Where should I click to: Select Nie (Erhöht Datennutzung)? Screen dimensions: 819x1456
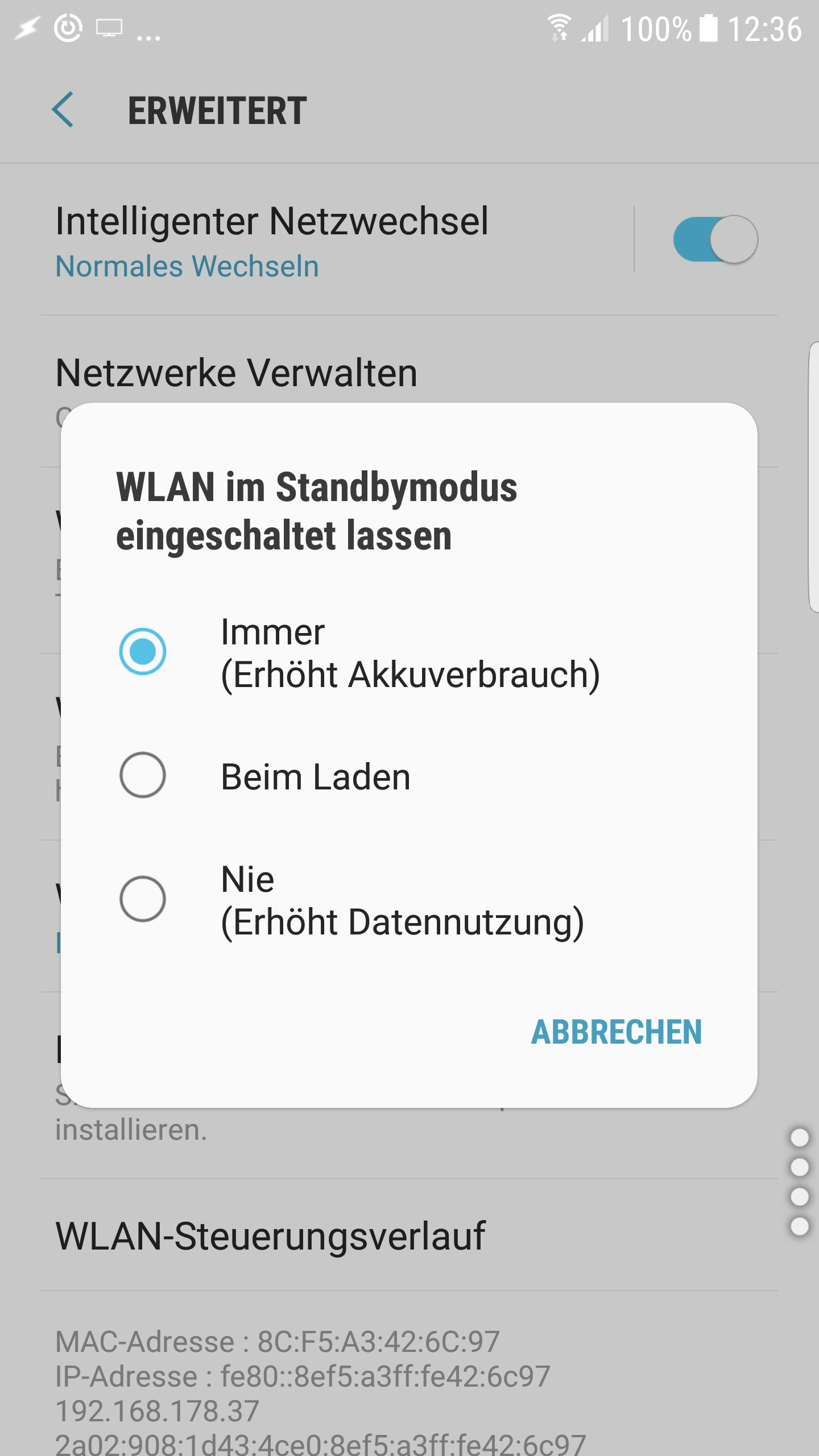(x=143, y=899)
